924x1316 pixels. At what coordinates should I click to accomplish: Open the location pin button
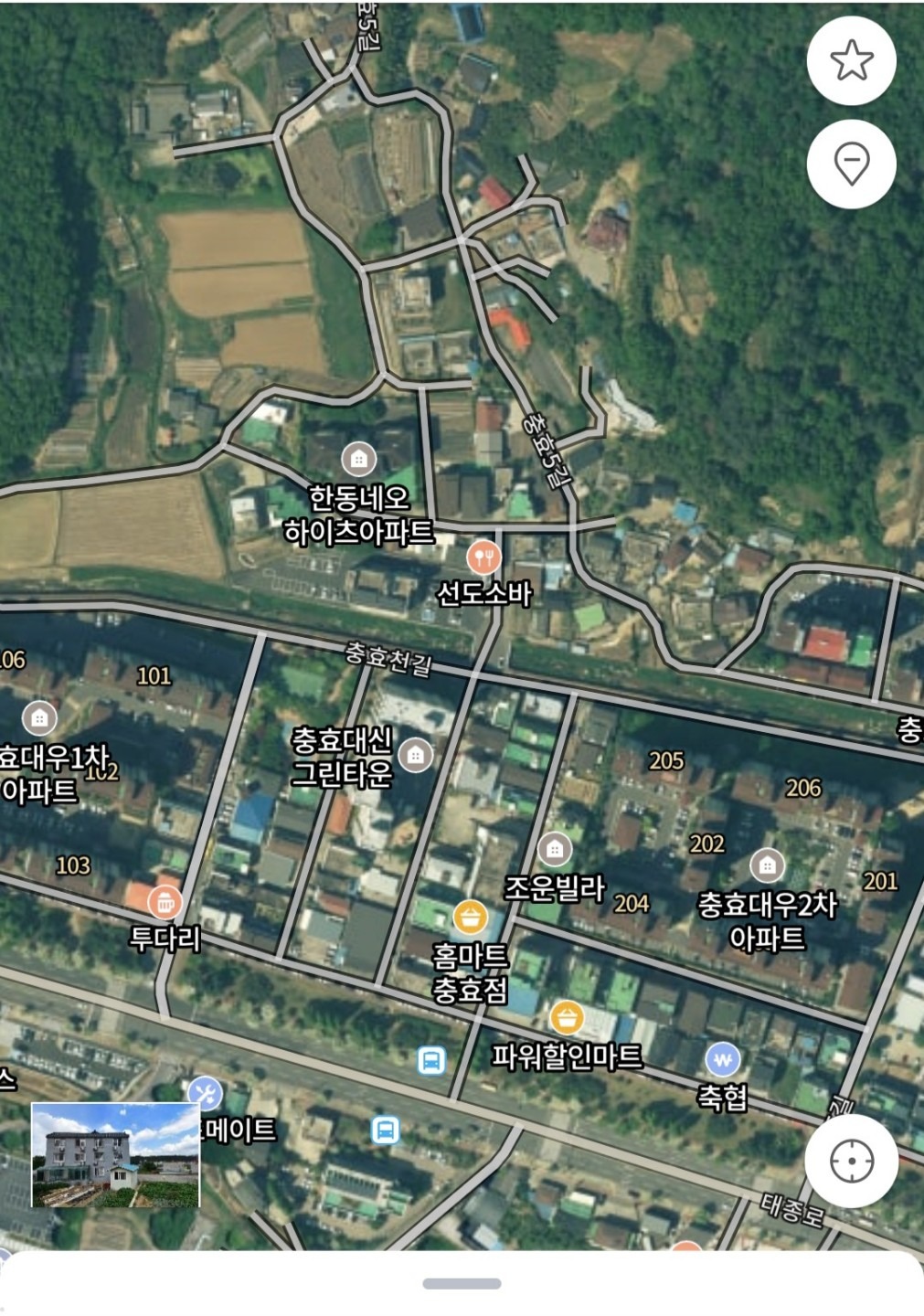tap(851, 164)
